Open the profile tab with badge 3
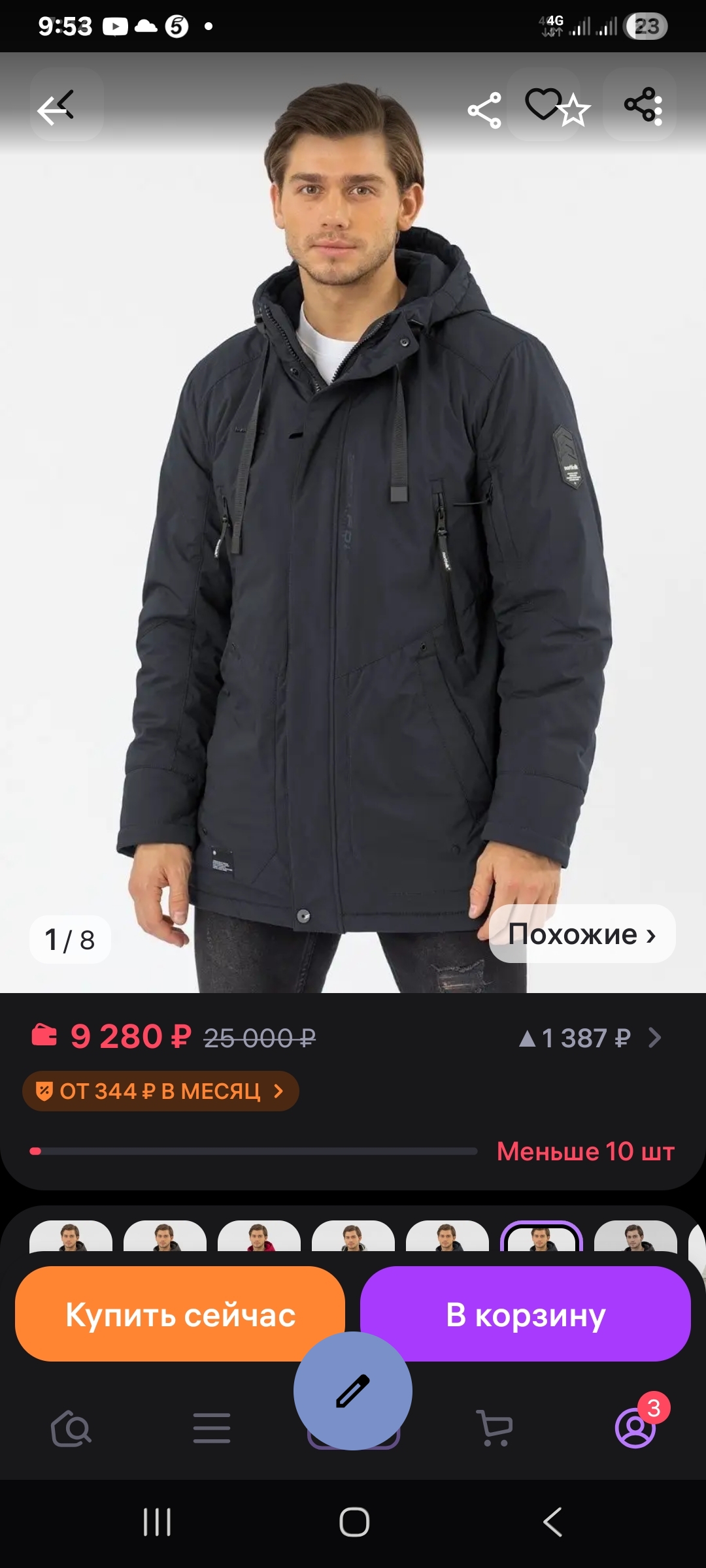This screenshot has width=706, height=1568. click(x=635, y=1428)
